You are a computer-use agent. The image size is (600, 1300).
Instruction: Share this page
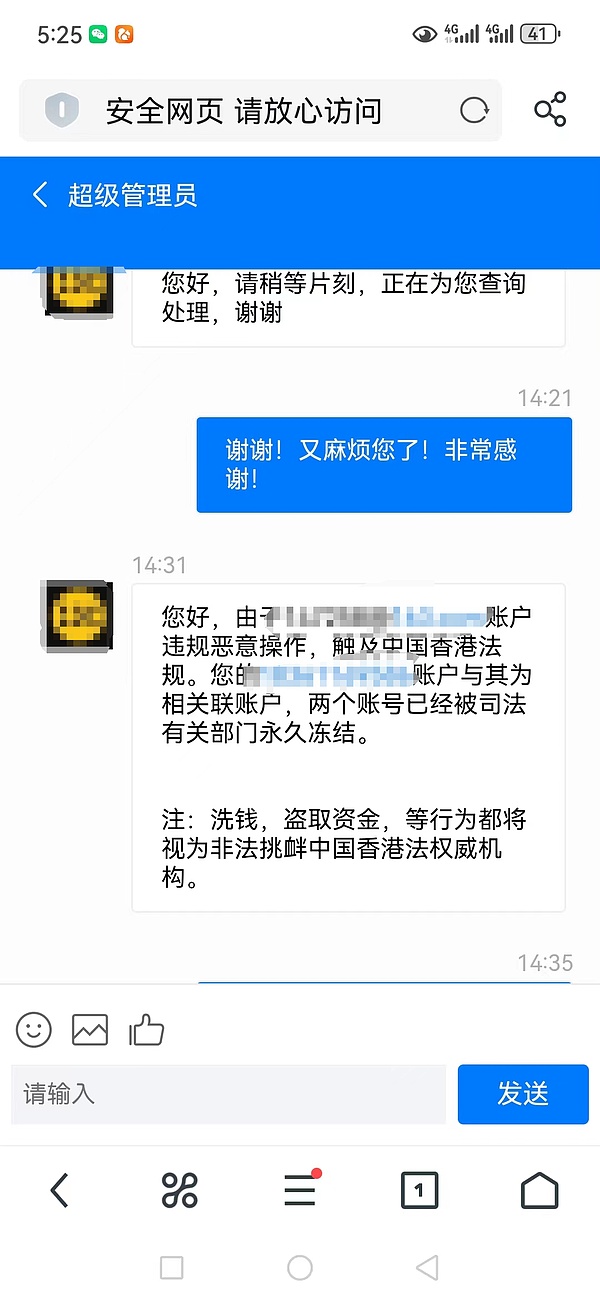[550, 110]
